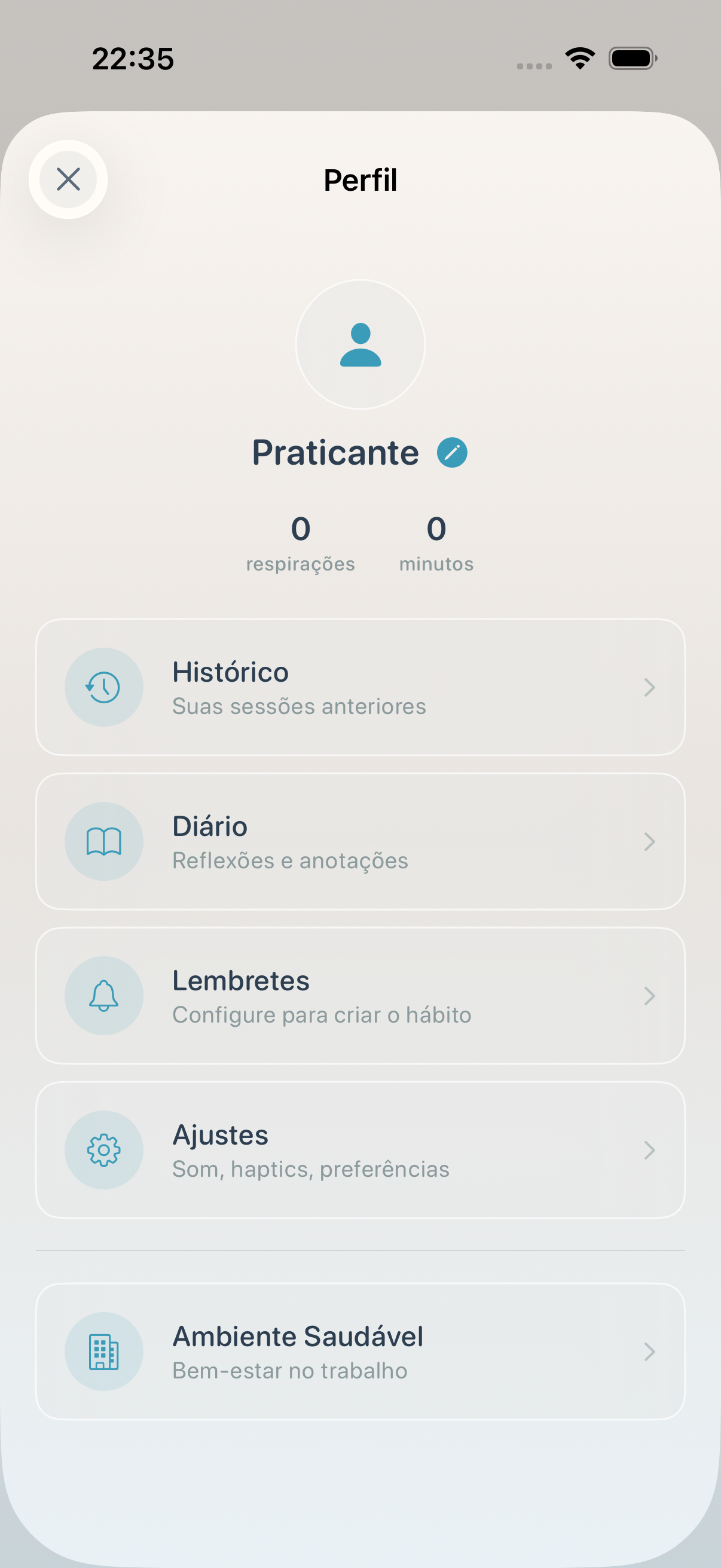721x1568 pixels.
Task: Select the Ambiente Saudável menu entry
Action: 360,1352
